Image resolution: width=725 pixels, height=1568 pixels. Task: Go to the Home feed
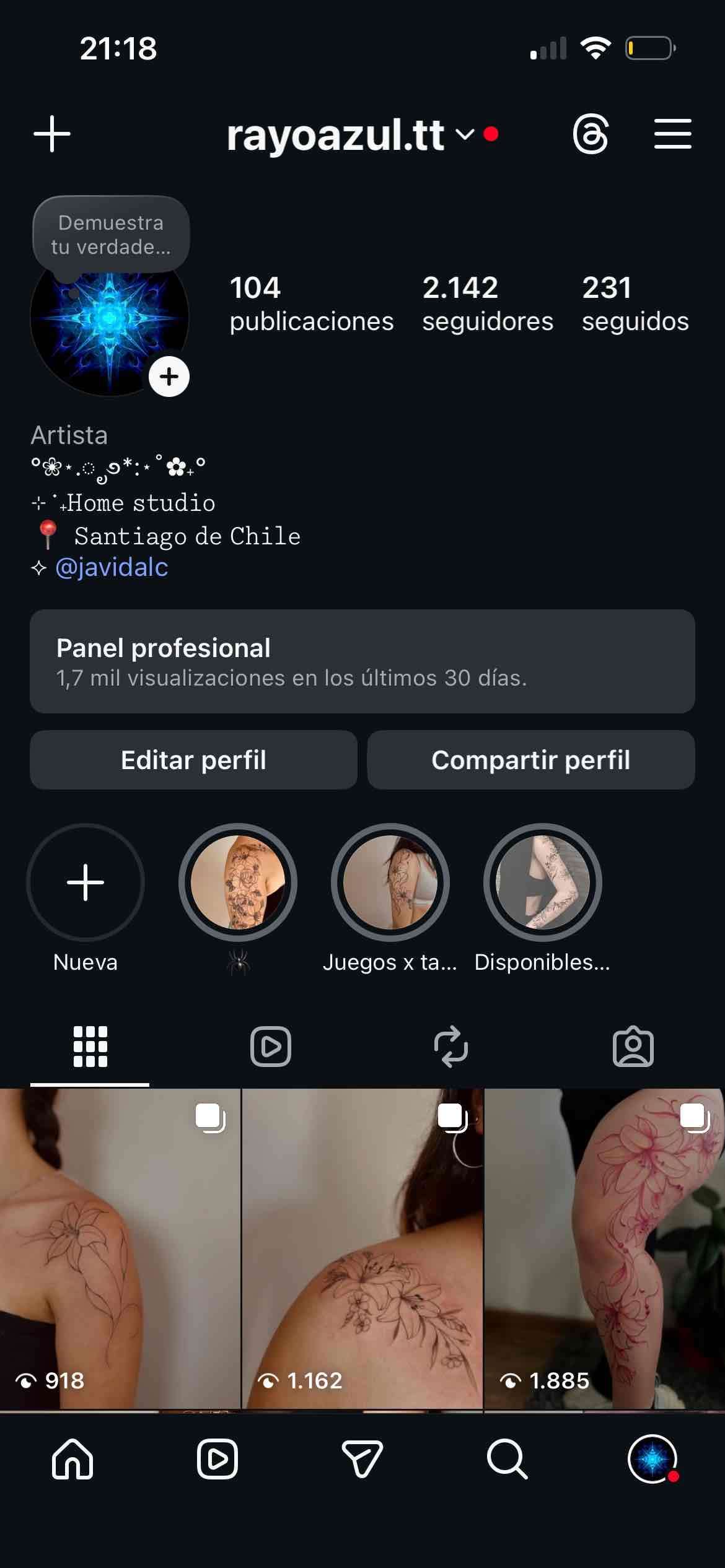[x=72, y=1459]
